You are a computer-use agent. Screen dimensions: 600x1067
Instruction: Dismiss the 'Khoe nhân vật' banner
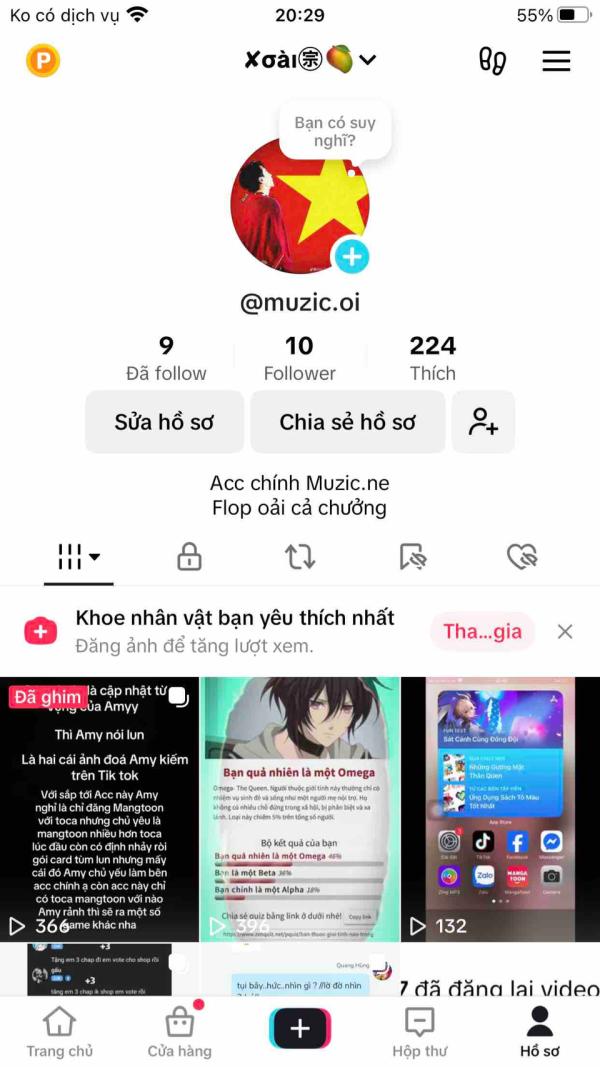565,631
